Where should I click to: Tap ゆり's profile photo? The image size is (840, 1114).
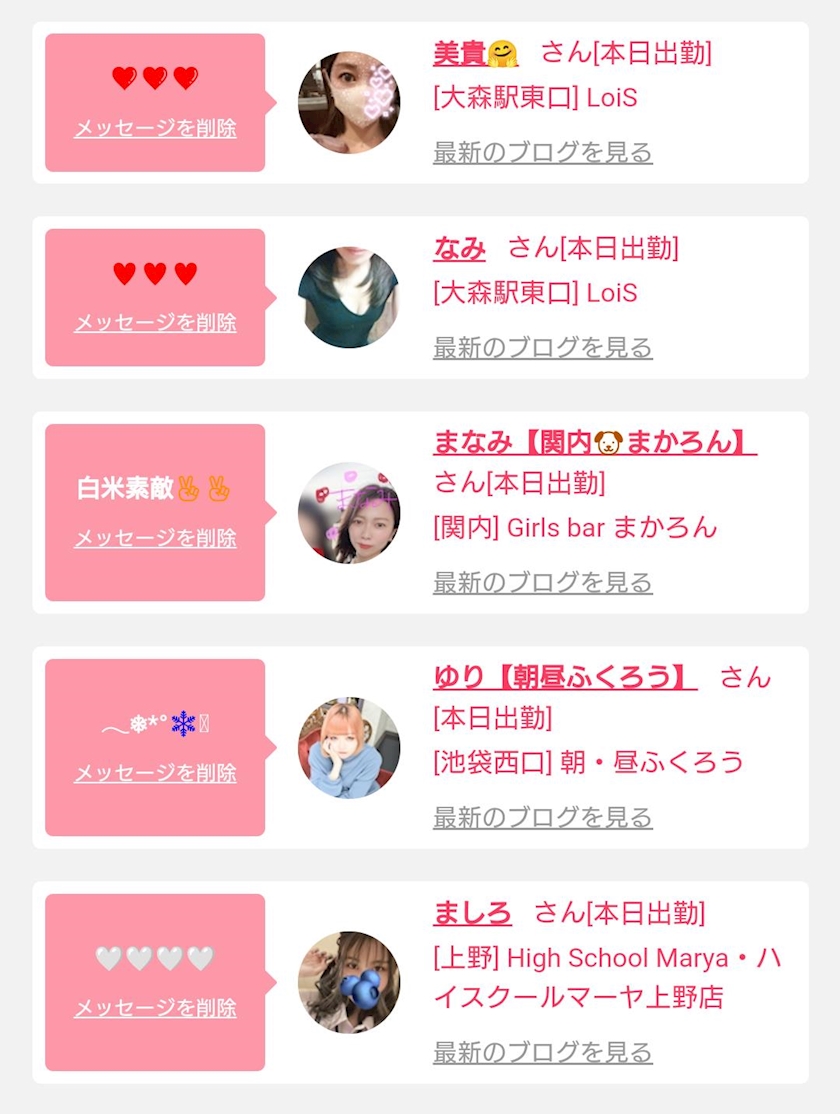349,747
